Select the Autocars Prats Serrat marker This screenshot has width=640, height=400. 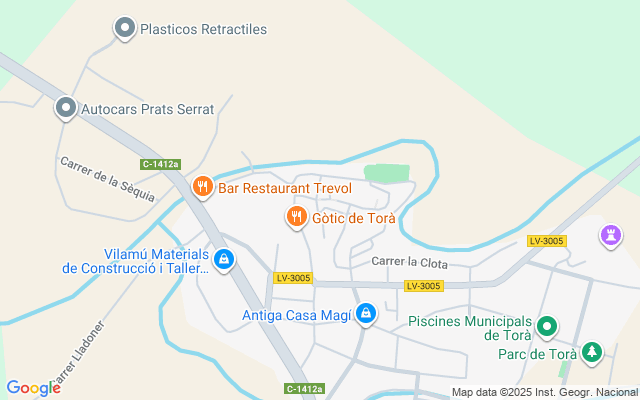(66, 107)
